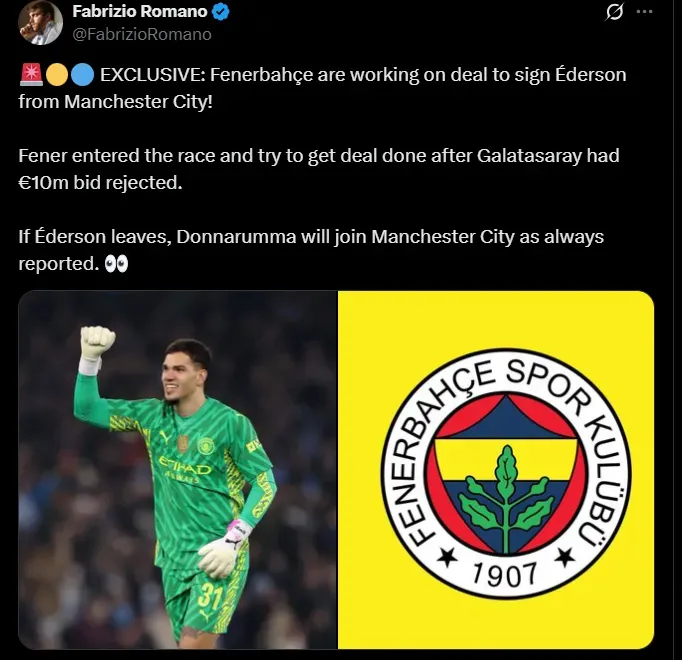View the Éderson goalkeeper photo
Image resolution: width=682 pixels, height=660 pixels.
(x=178, y=470)
